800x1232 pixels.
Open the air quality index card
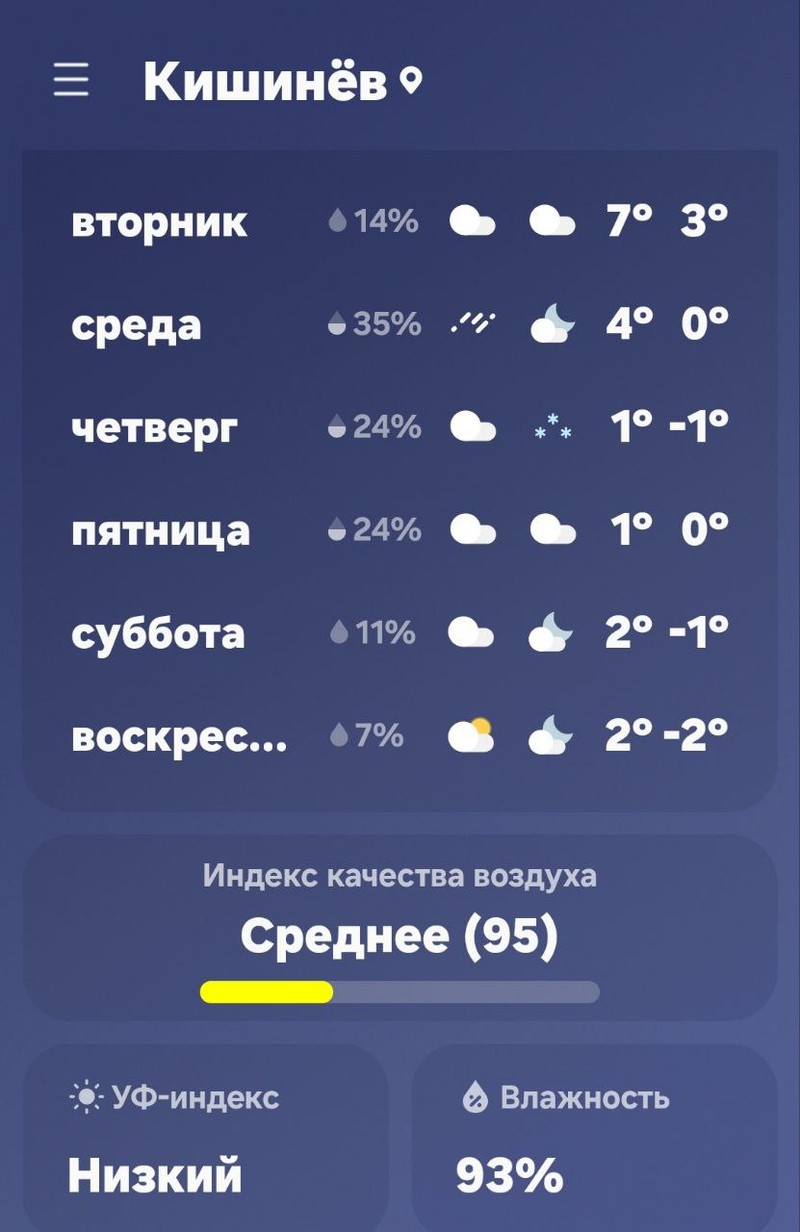pos(399,928)
